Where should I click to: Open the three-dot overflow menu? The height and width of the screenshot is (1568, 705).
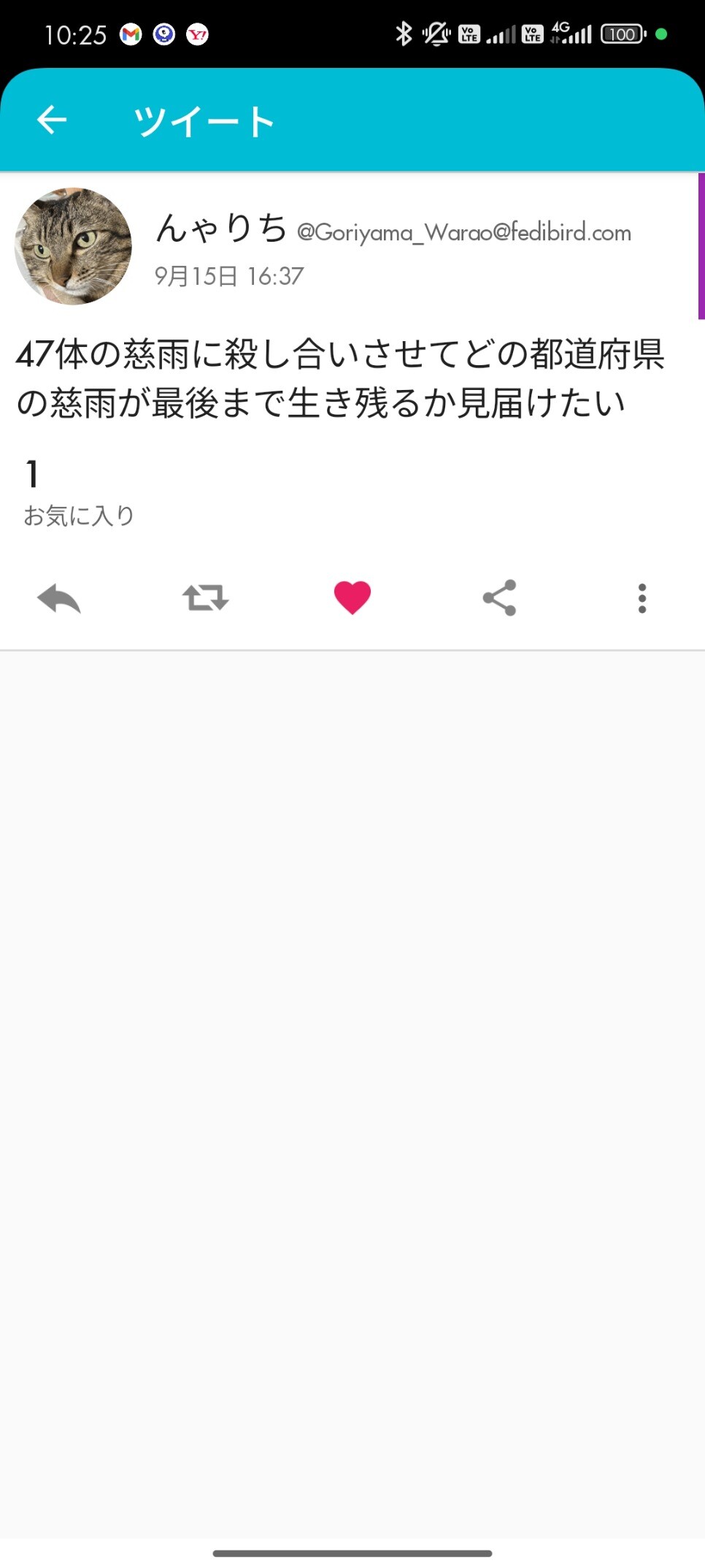642,598
